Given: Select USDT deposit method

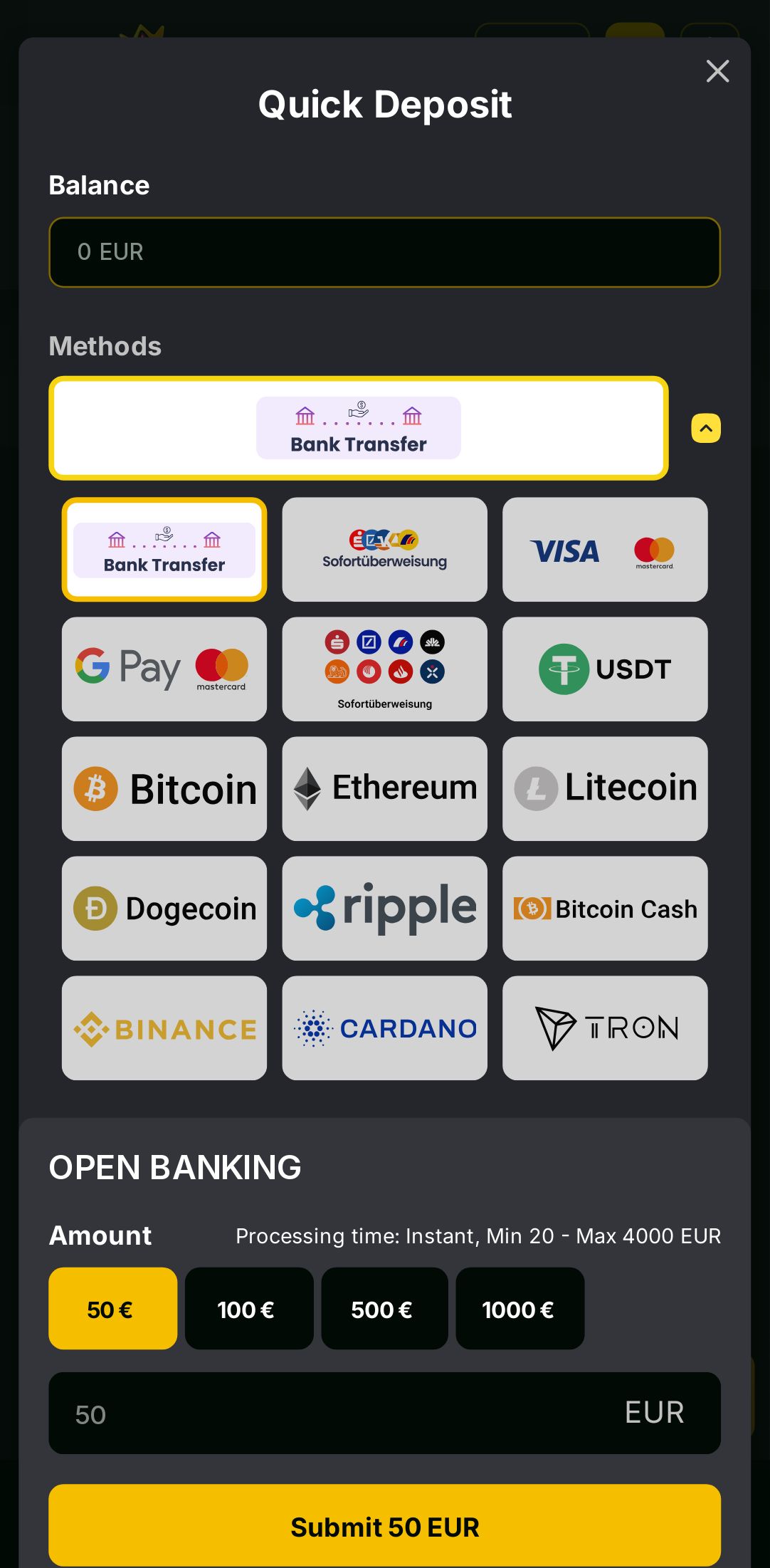Looking at the screenshot, I should click(604, 669).
